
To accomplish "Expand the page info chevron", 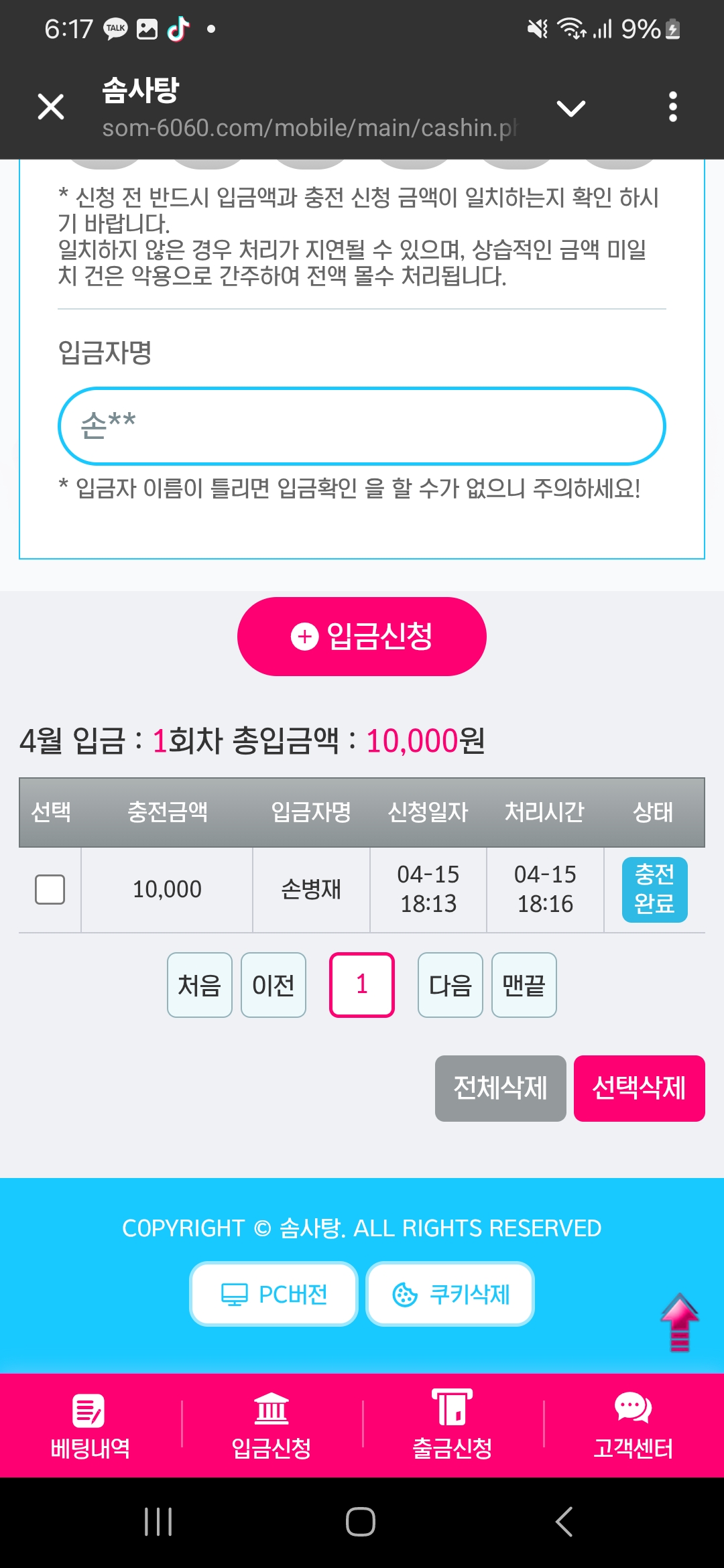I will [x=570, y=108].
